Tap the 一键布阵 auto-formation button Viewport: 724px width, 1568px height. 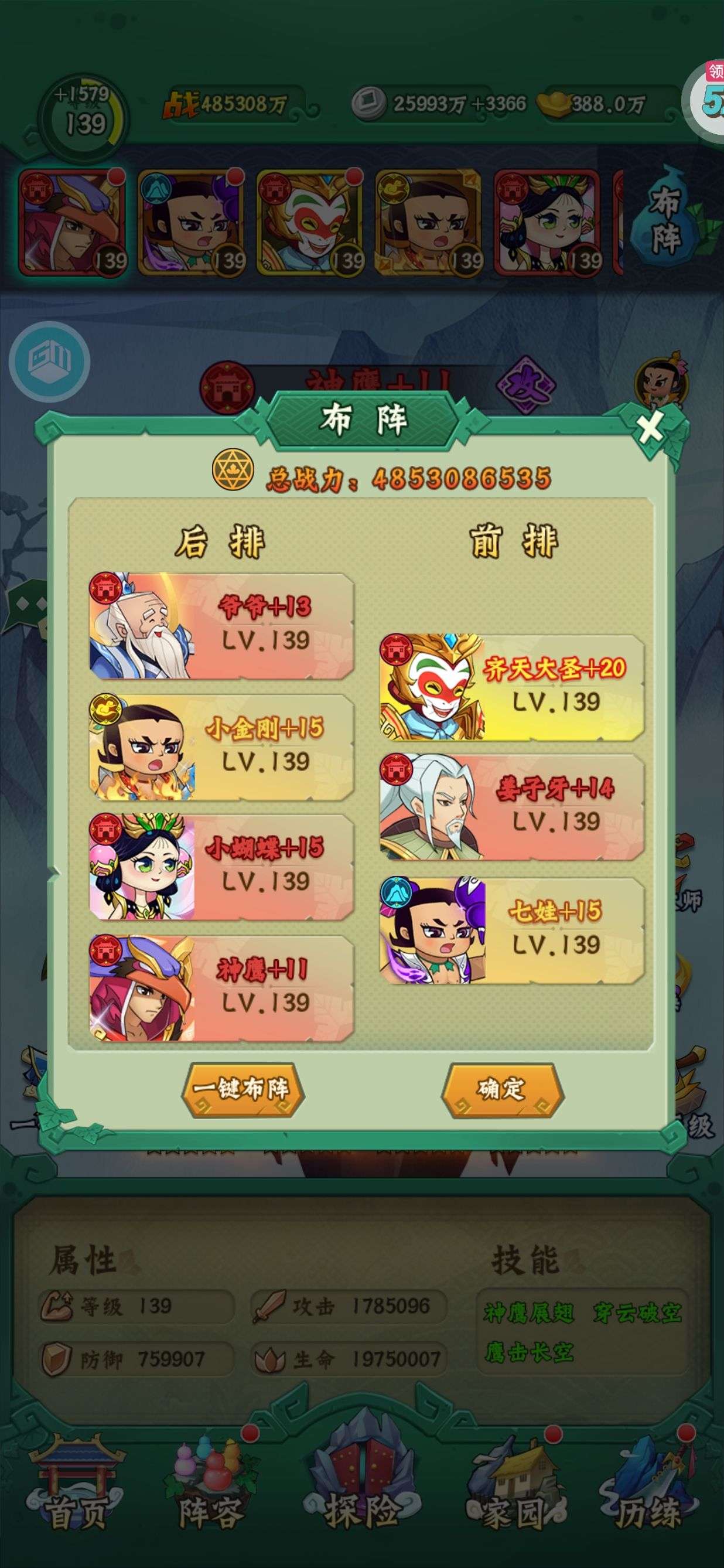pyautogui.click(x=243, y=1089)
